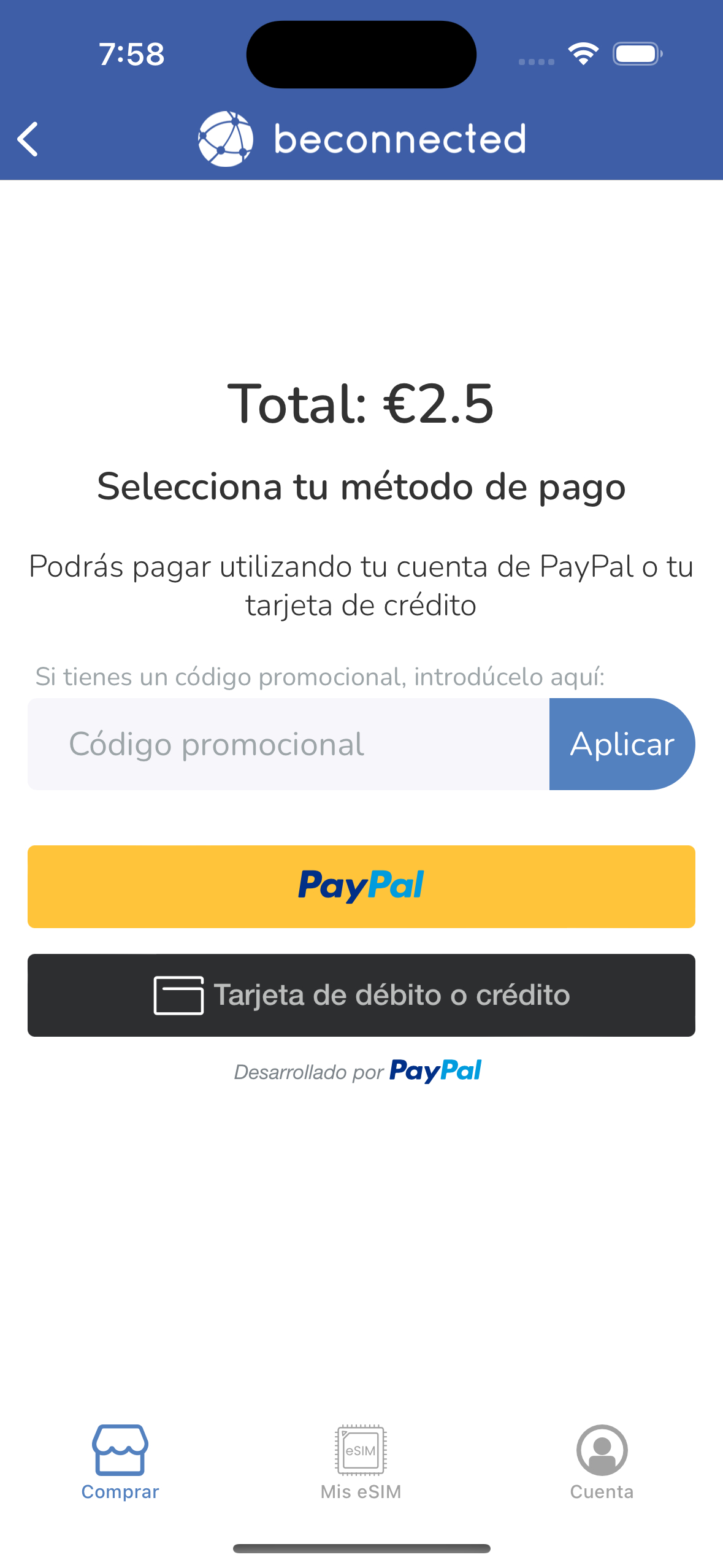Focus the Código promocional field

[x=288, y=744]
